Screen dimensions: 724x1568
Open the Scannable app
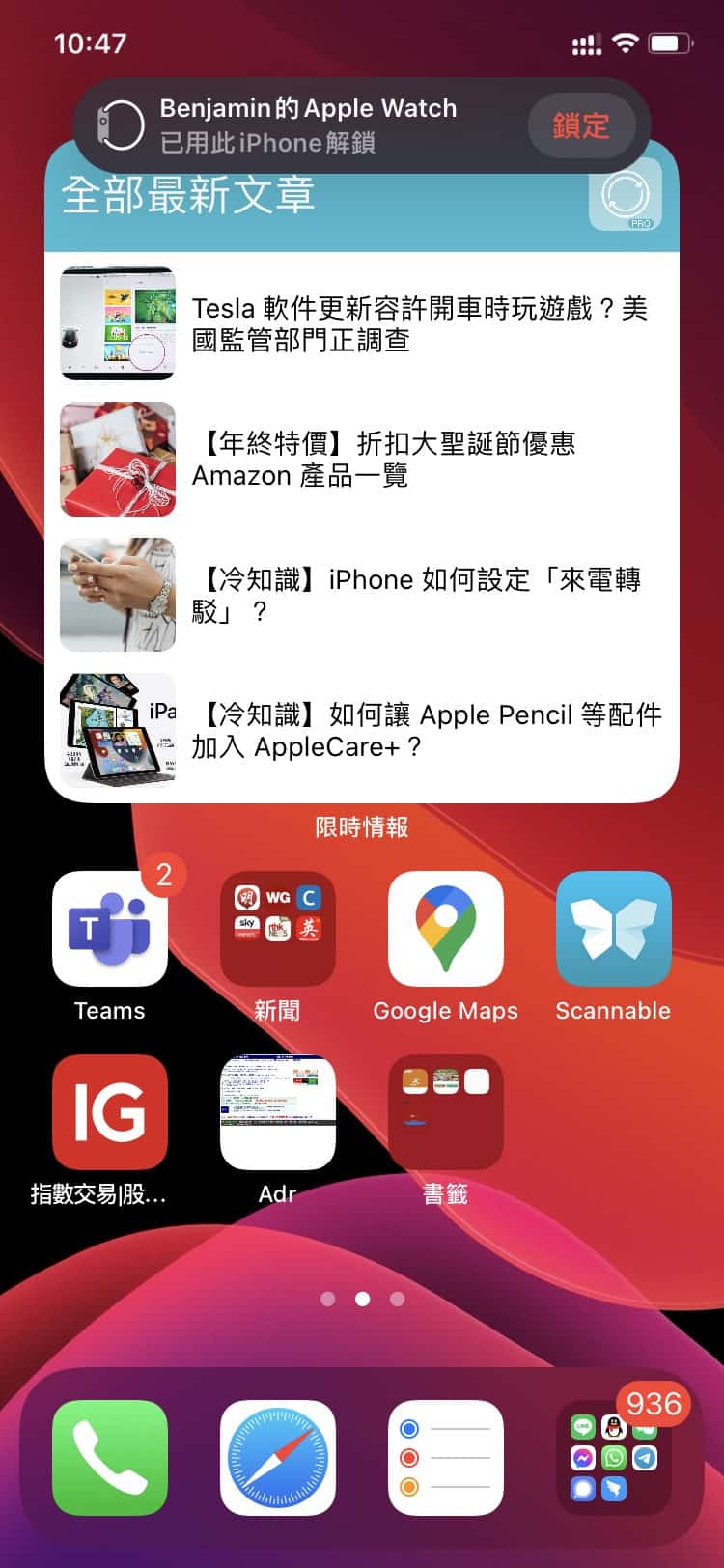(613, 929)
